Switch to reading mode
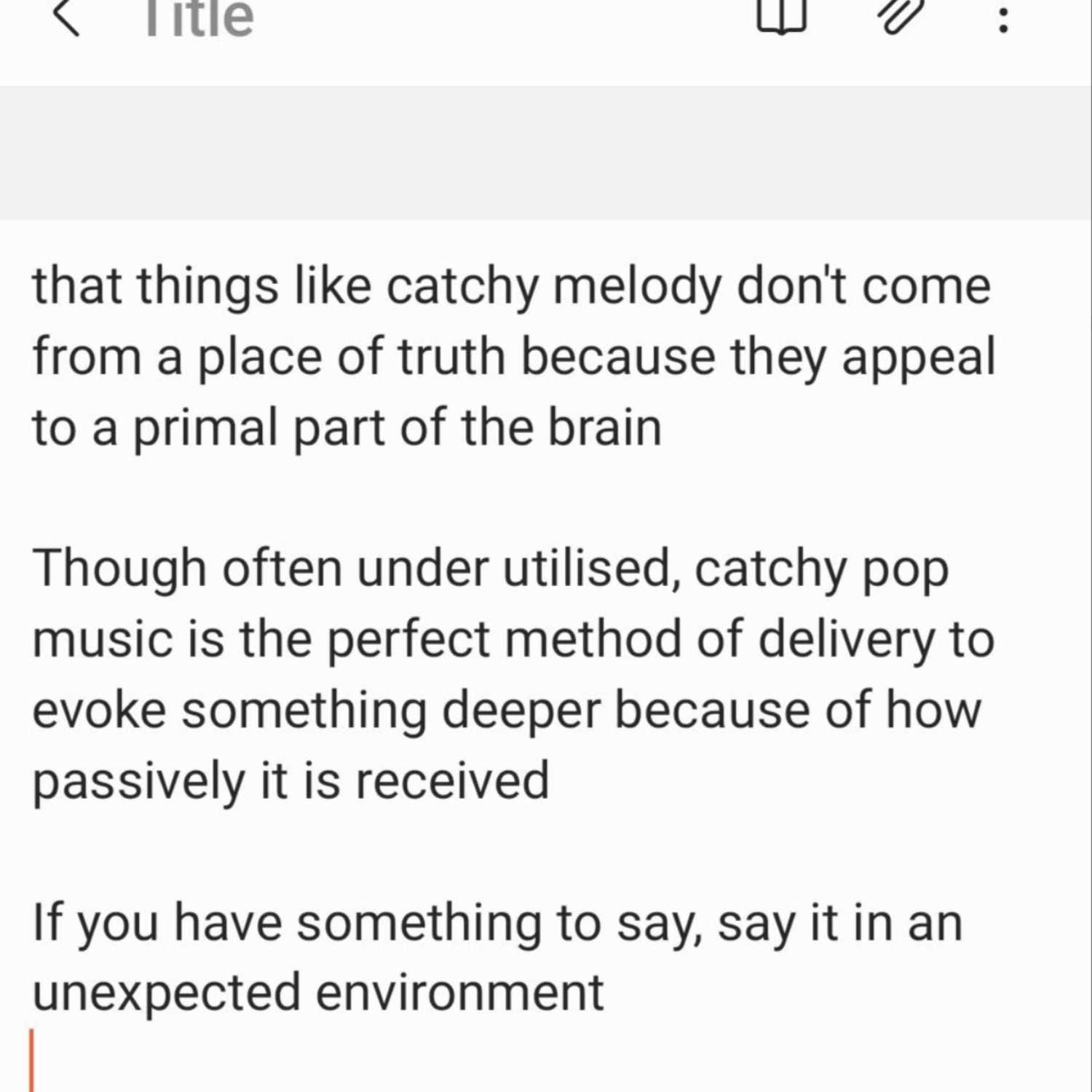Viewport: 1092px width, 1092px height. [782, 16]
